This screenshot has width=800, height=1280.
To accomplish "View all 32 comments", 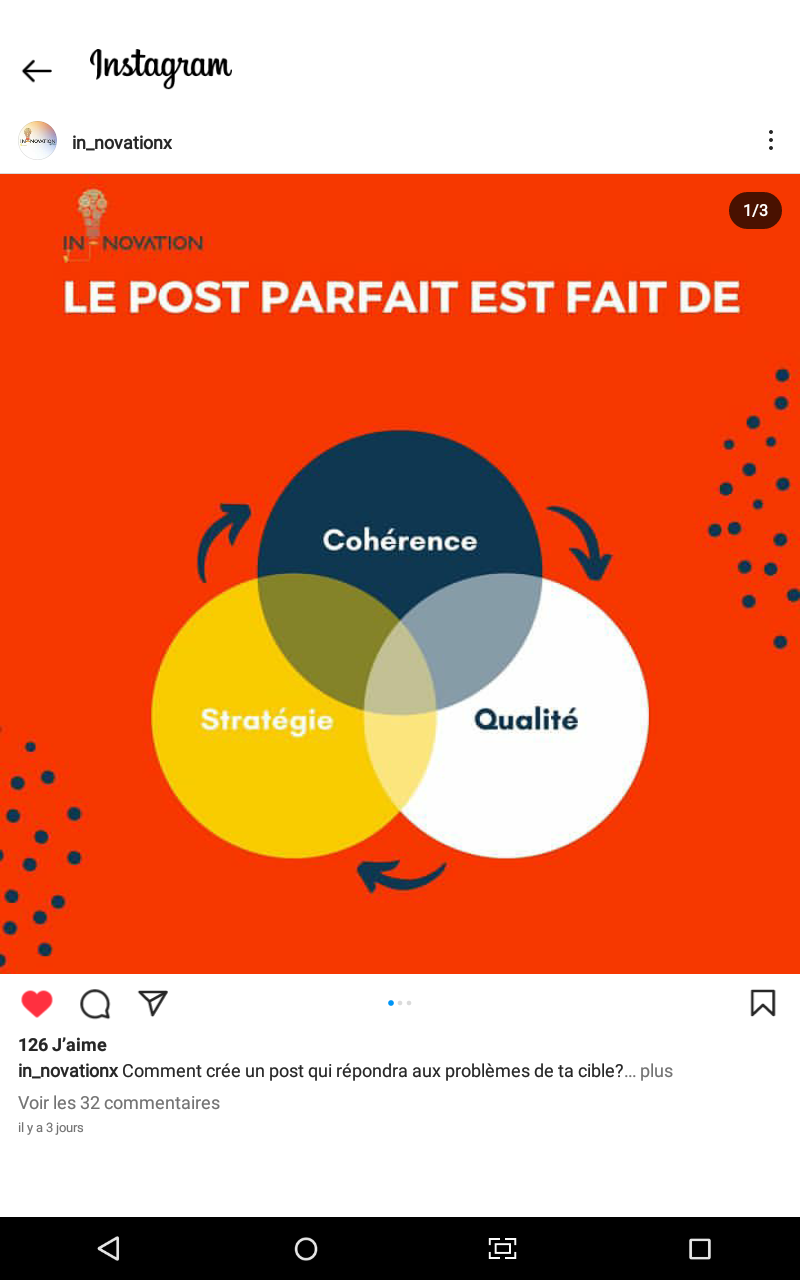I will point(119,1103).
